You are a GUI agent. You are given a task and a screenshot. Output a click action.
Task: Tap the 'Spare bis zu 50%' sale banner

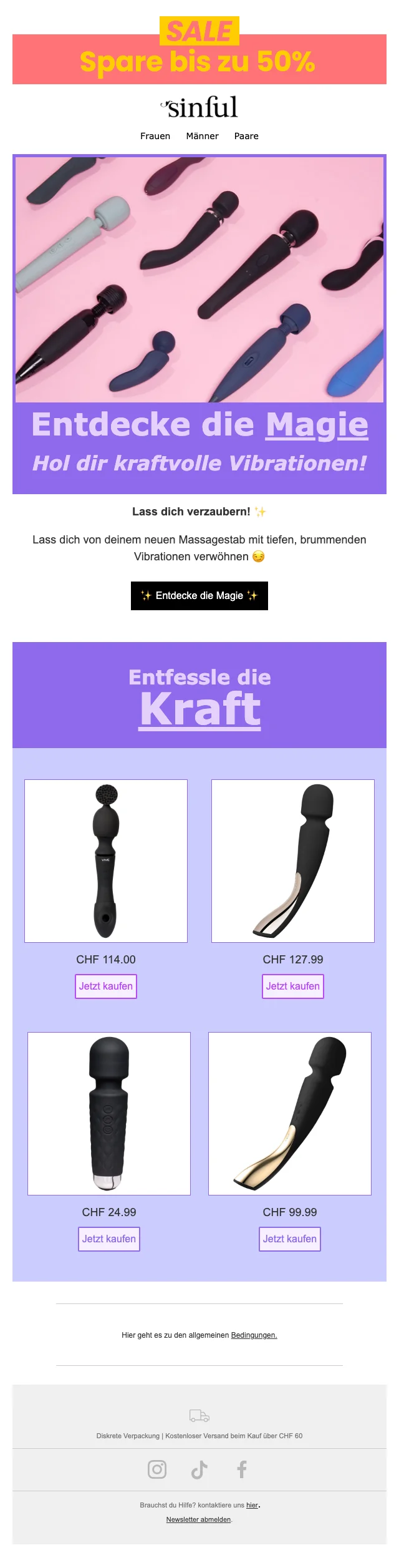tap(199, 60)
